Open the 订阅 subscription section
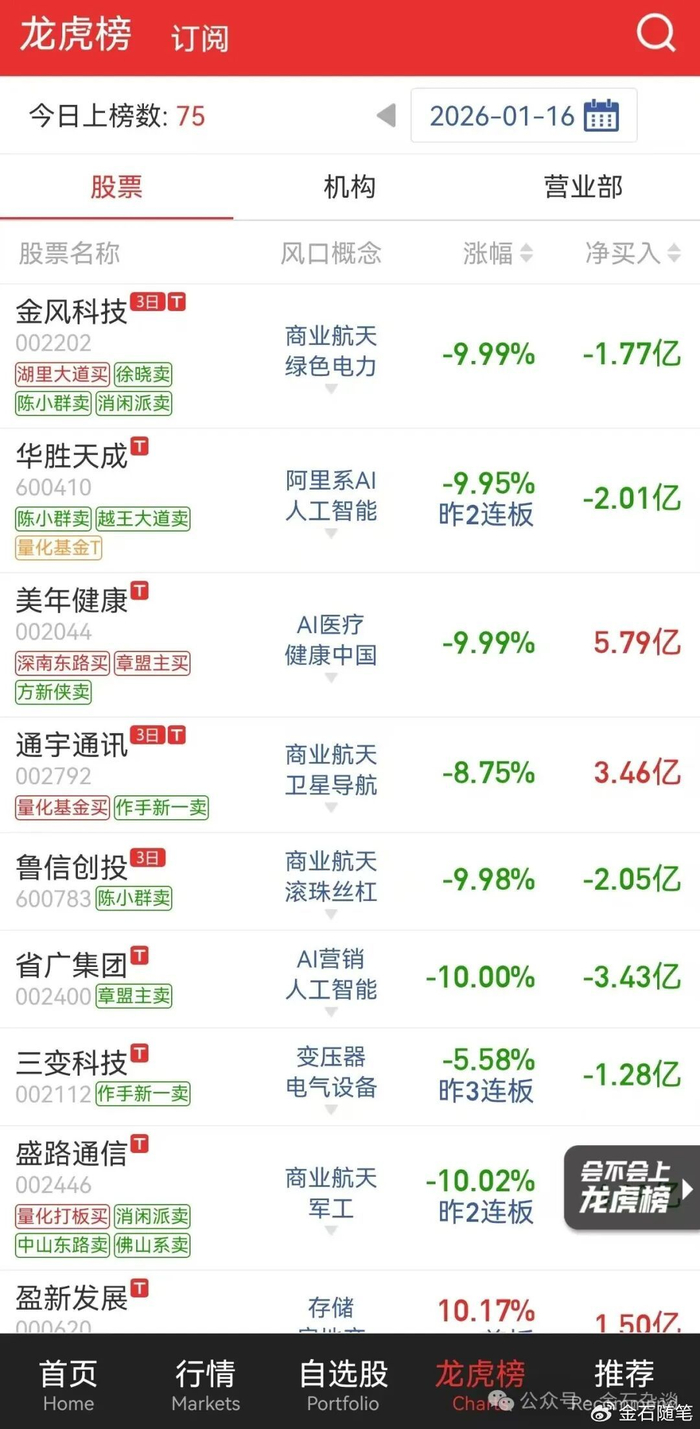The height and width of the screenshot is (1429, 700). tap(200, 38)
